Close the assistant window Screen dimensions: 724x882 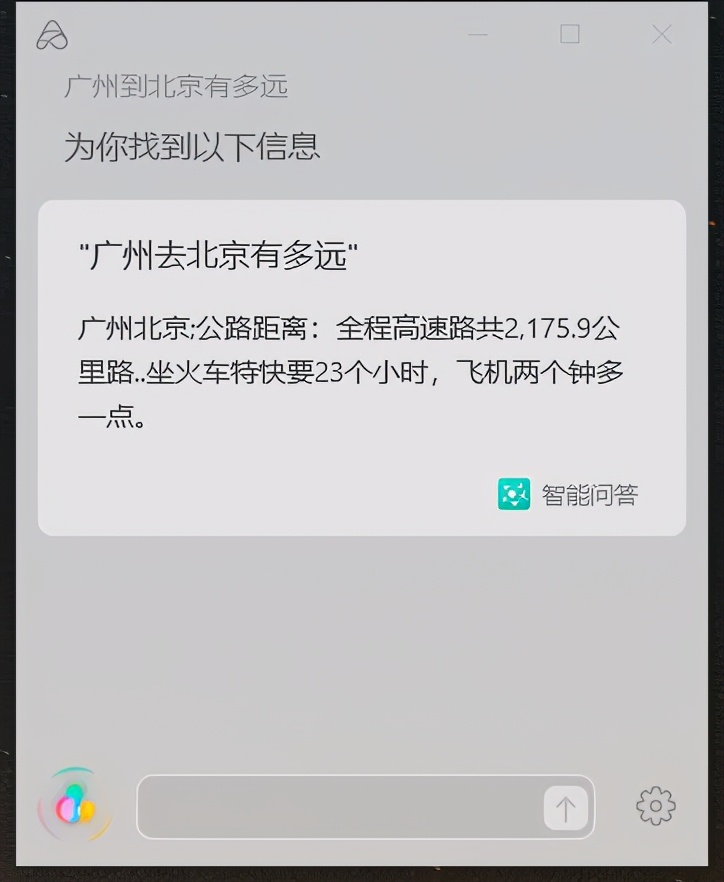tap(662, 35)
